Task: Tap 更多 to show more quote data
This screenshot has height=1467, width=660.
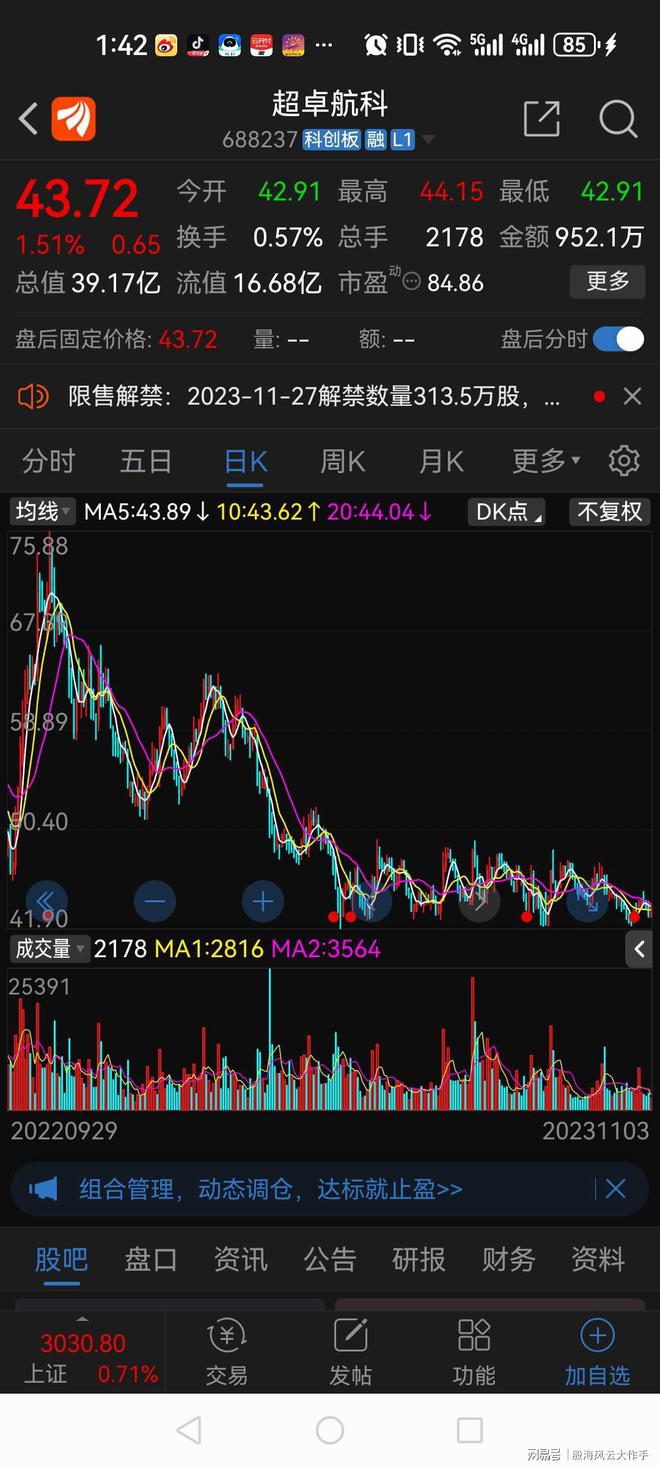Action: (607, 282)
